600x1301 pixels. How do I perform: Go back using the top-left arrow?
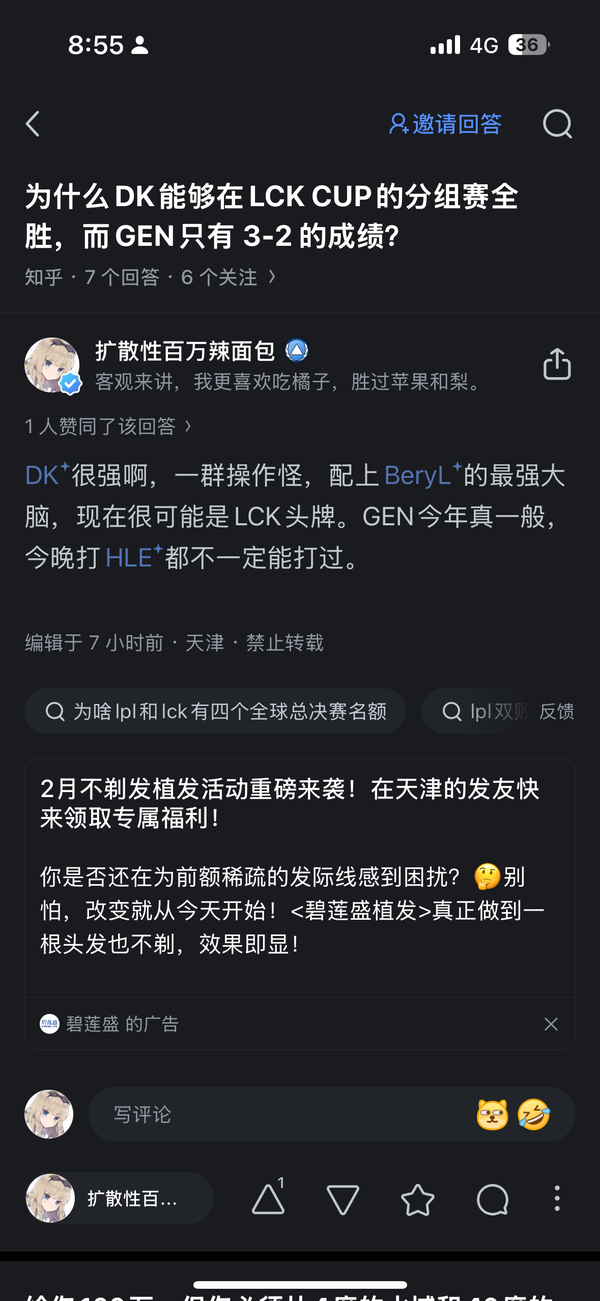tap(33, 124)
